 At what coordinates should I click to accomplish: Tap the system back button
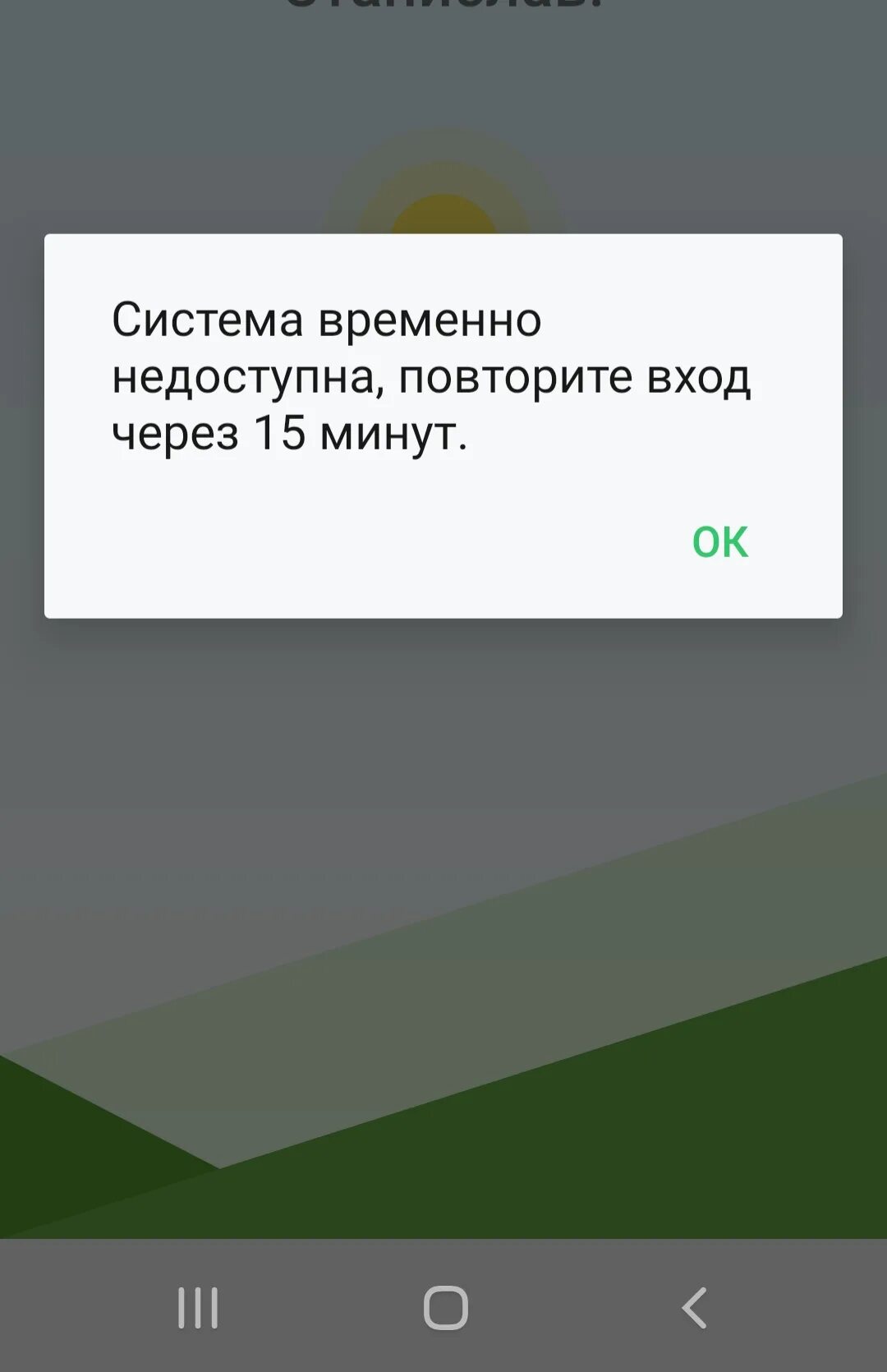pos(694,1307)
